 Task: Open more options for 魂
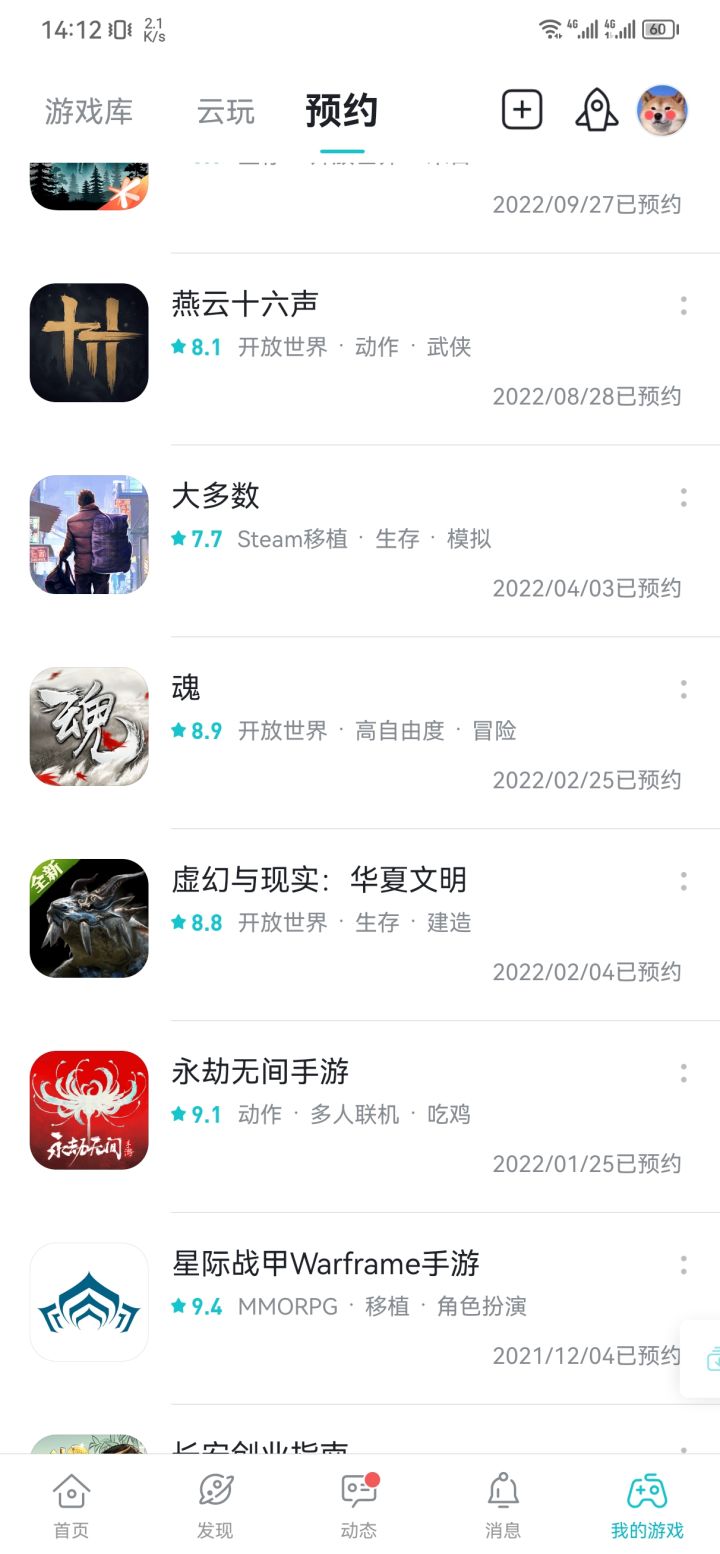684,689
